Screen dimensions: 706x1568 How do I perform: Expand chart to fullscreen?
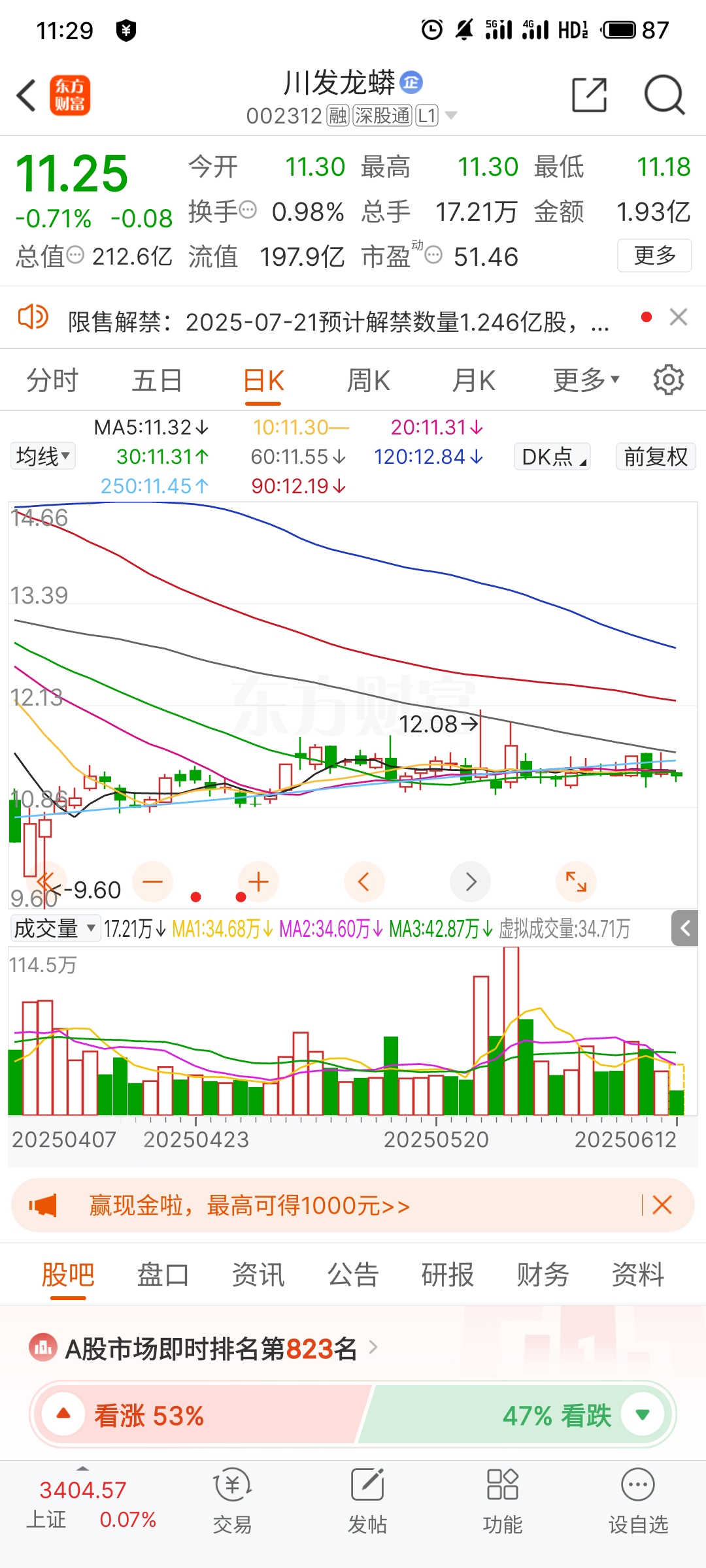coord(576,882)
